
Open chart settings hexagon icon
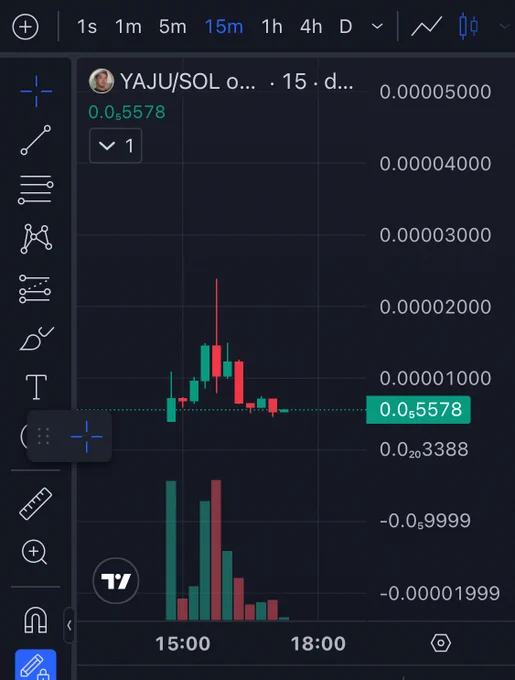tap(441, 643)
